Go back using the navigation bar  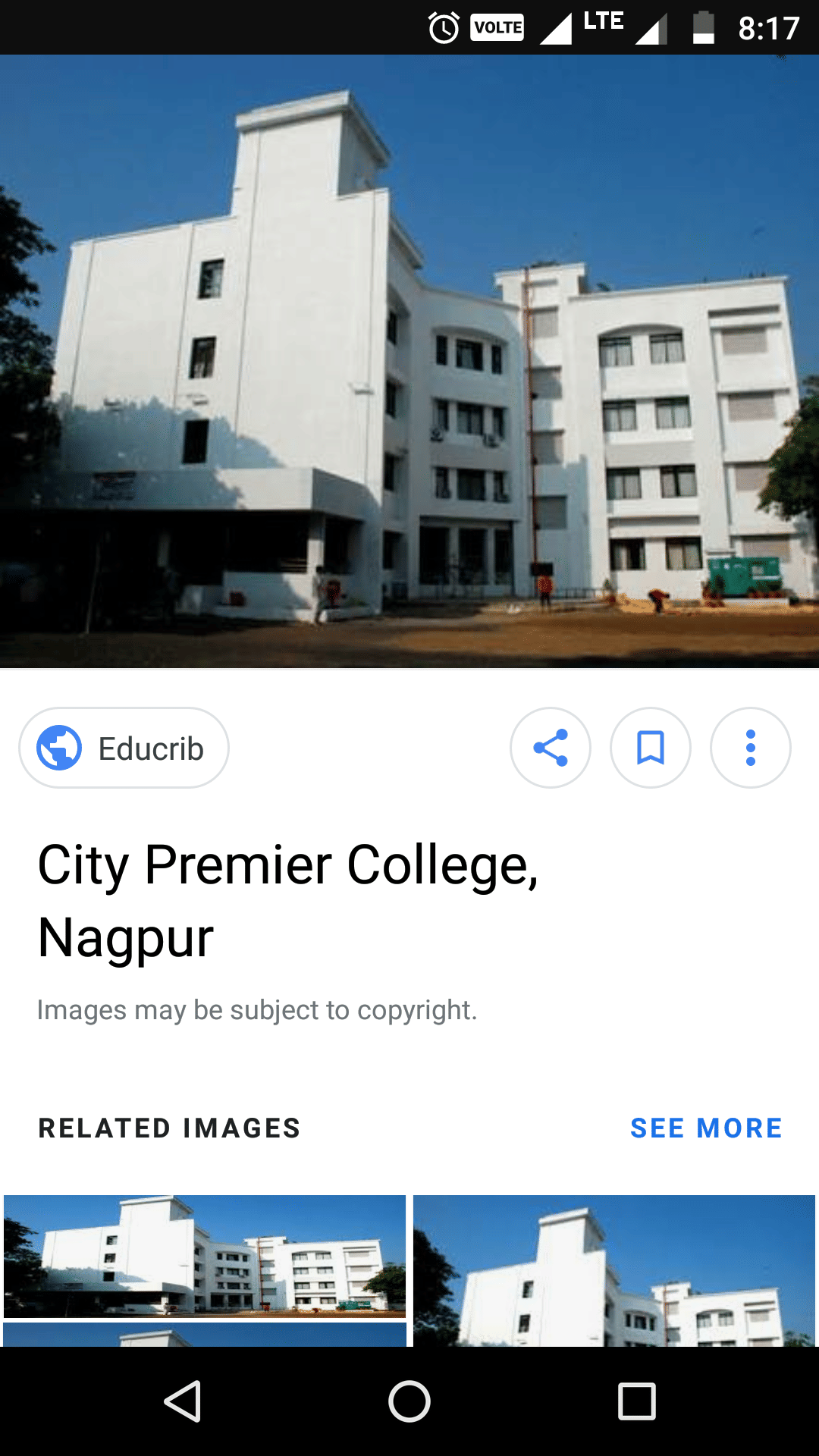182,1401
